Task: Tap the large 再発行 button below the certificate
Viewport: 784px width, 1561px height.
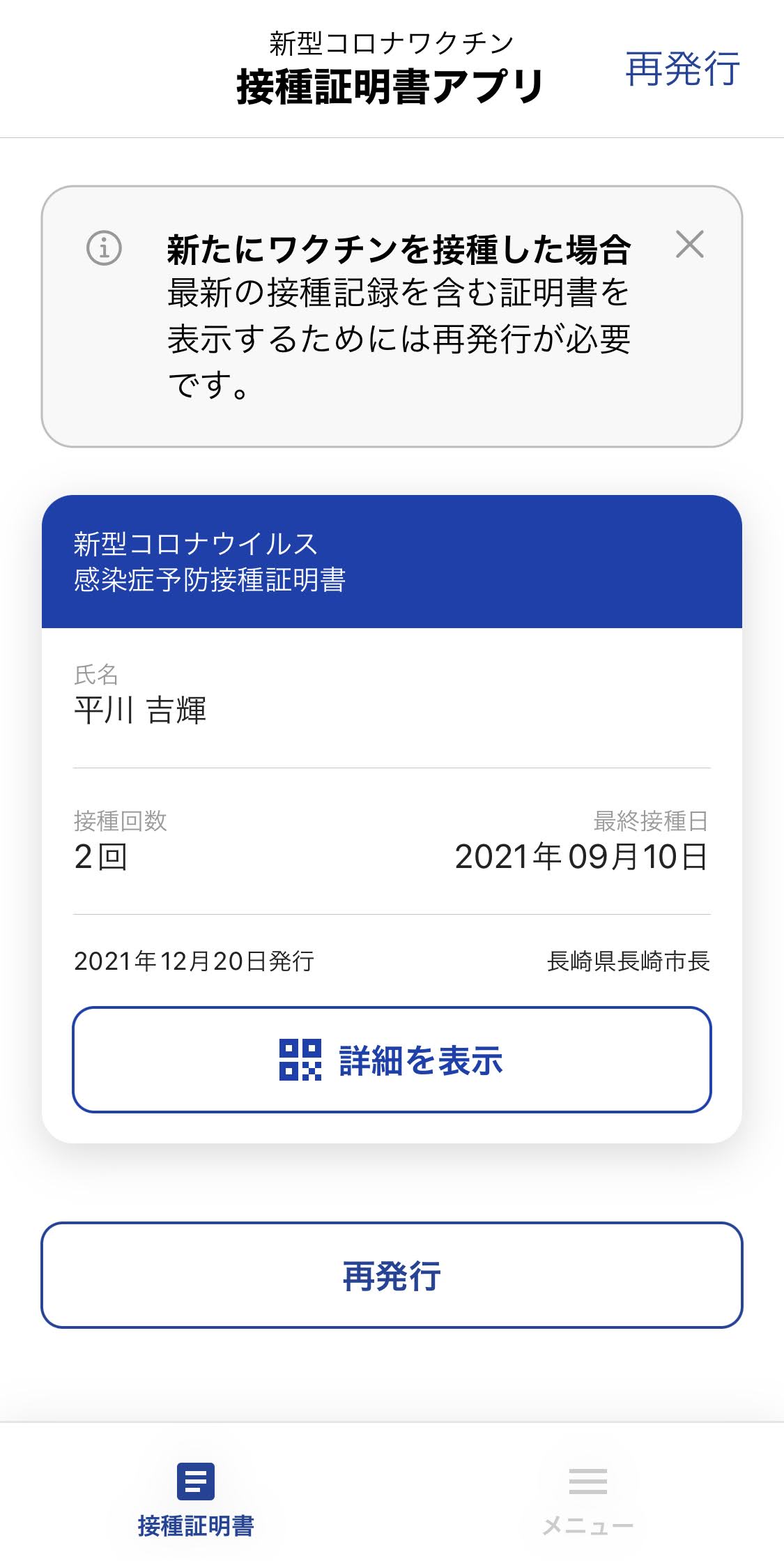Action: pos(392,1275)
